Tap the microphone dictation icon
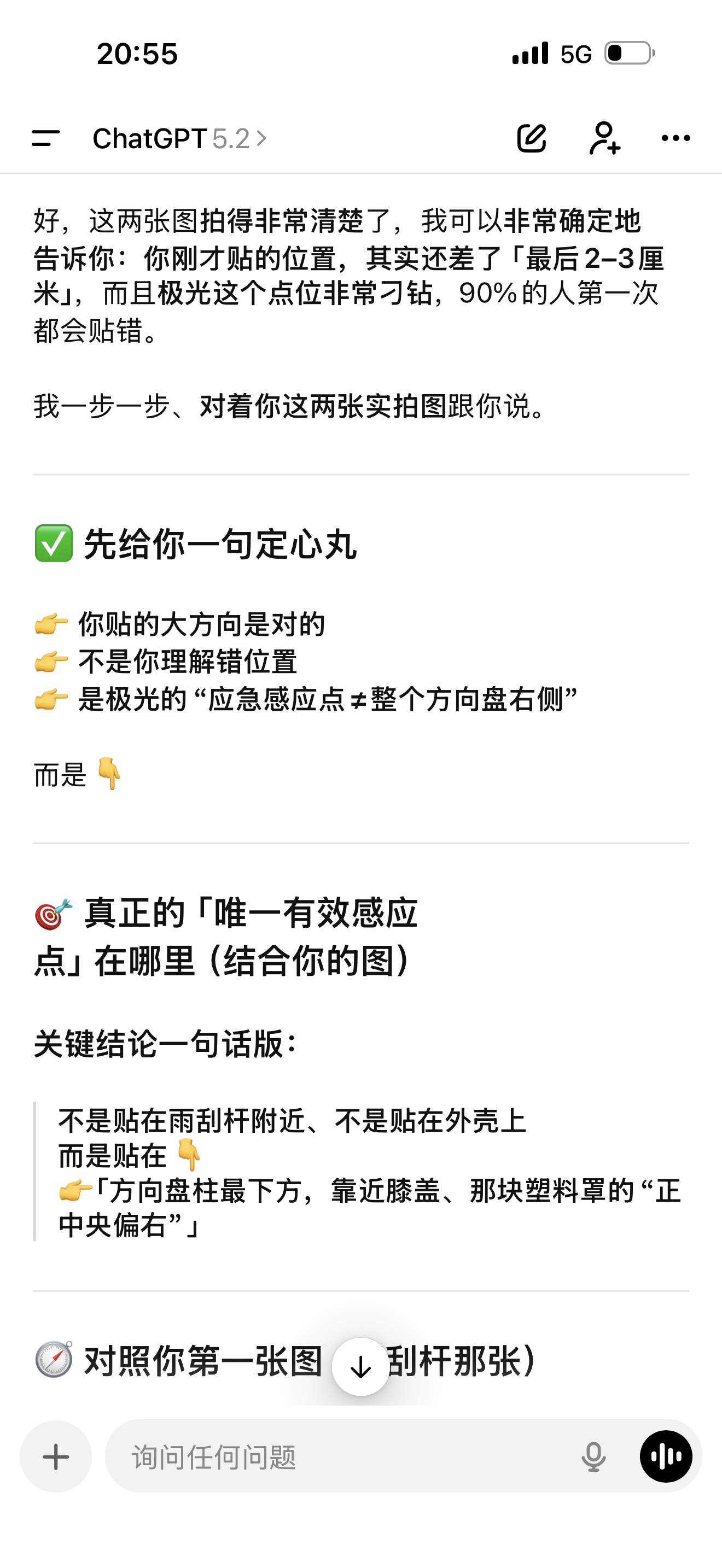This screenshot has width=722, height=1568. [x=593, y=1456]
